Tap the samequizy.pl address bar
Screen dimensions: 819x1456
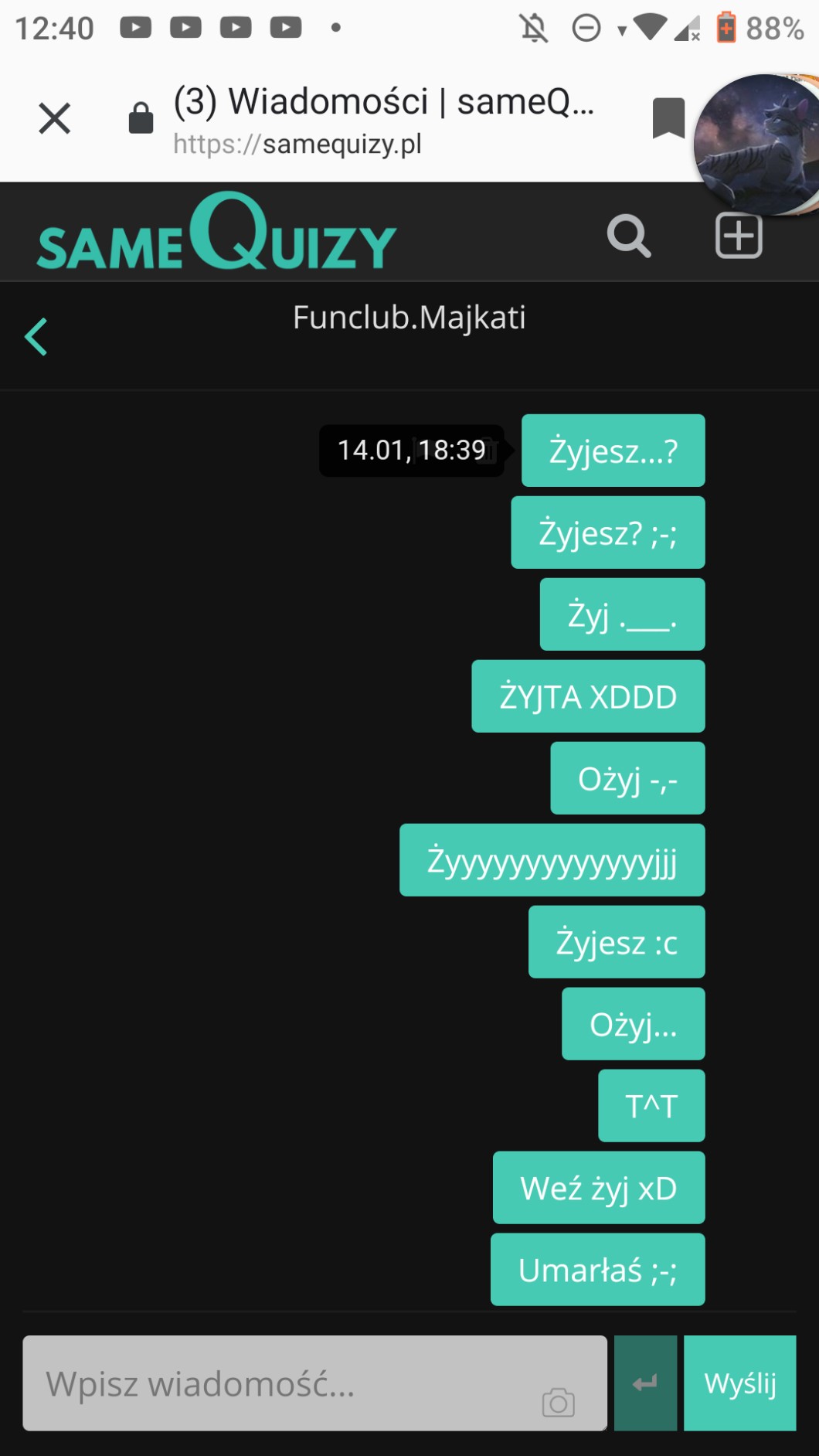pos(384,120)
